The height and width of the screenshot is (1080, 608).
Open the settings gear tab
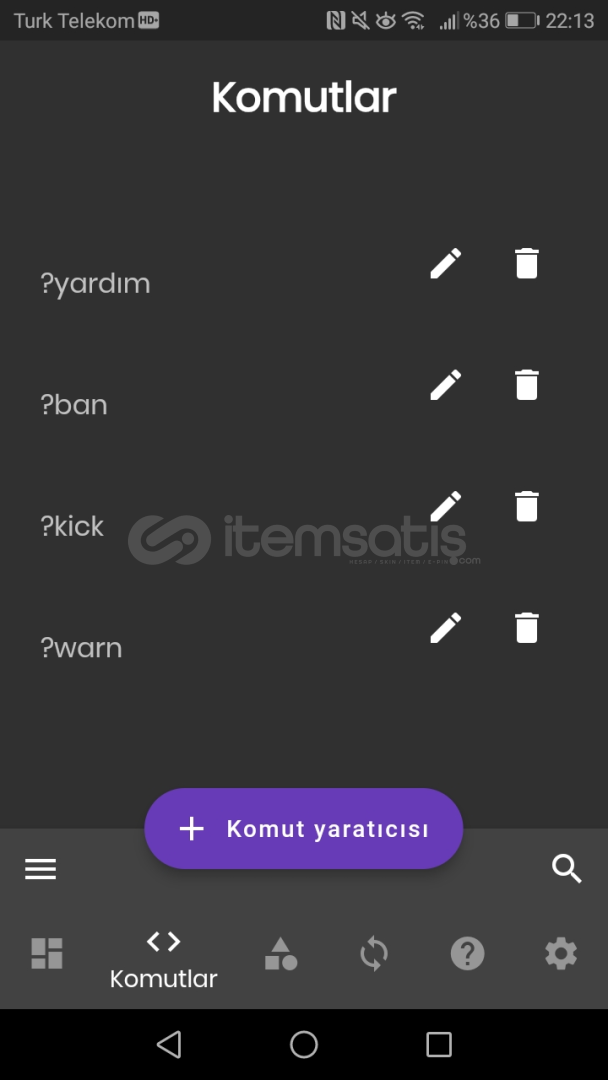click(x=561, y=954)
